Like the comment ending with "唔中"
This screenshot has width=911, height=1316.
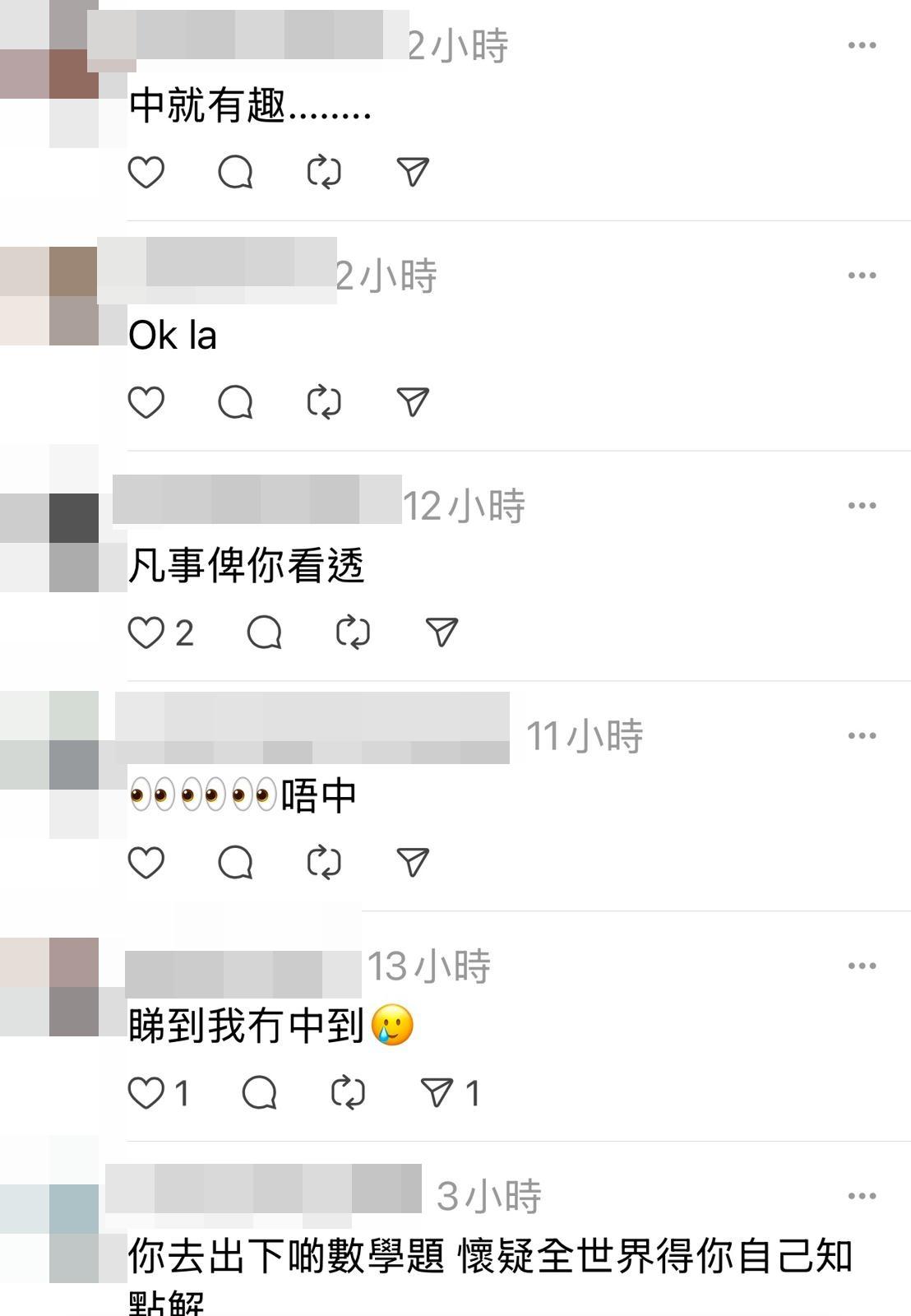(146, 863)
